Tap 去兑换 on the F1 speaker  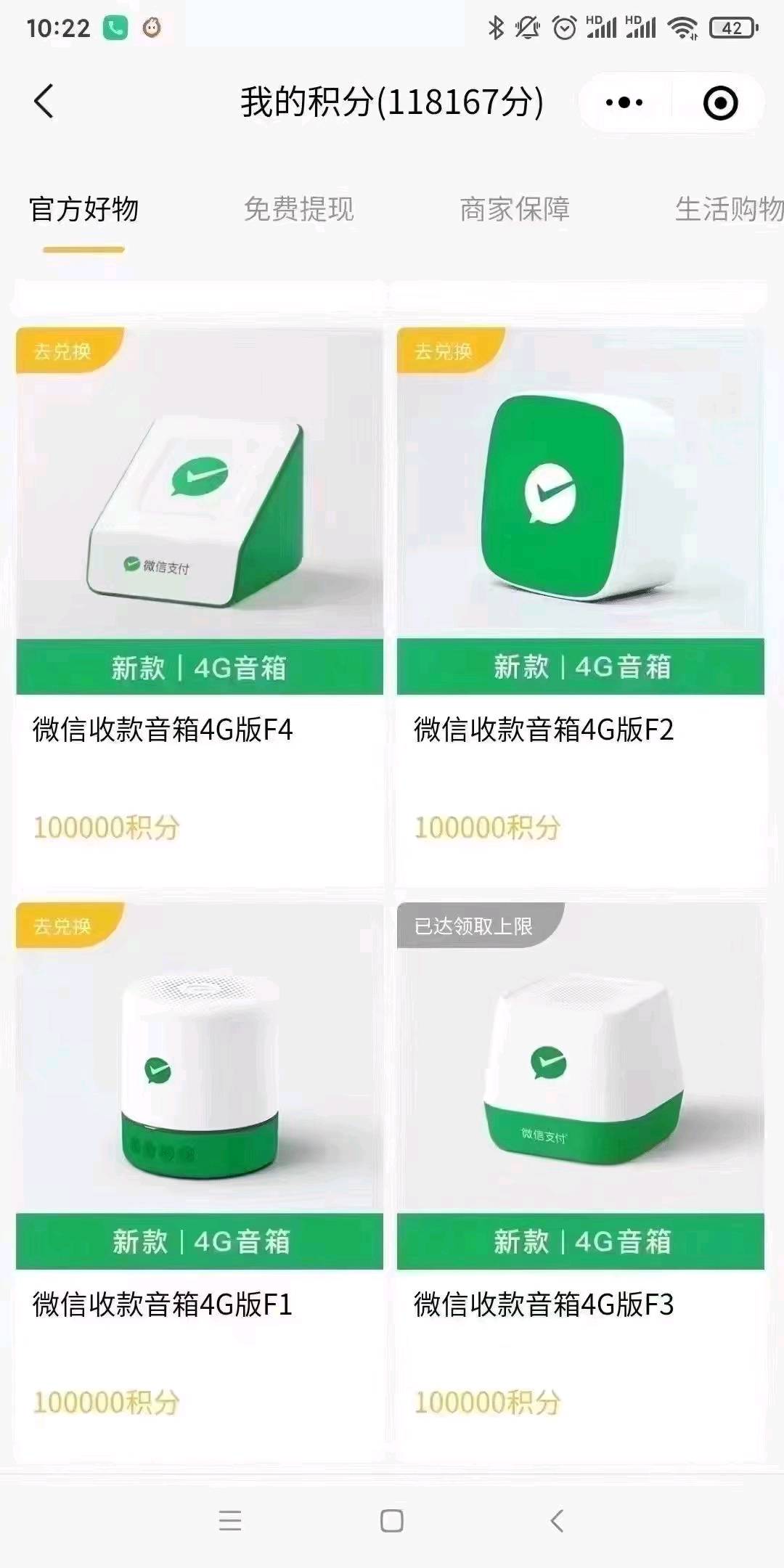point(62,926)
